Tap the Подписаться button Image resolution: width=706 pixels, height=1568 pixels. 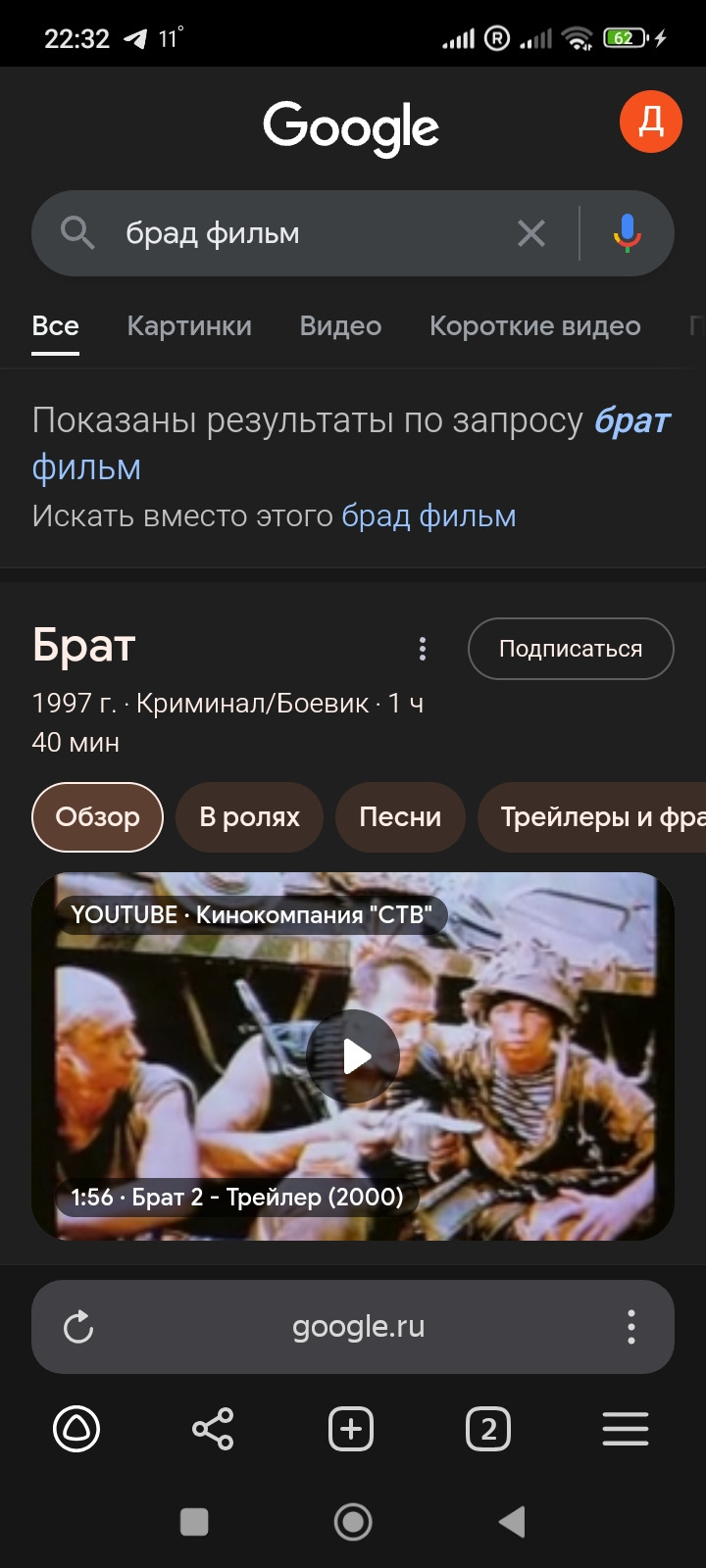point(571,649)
